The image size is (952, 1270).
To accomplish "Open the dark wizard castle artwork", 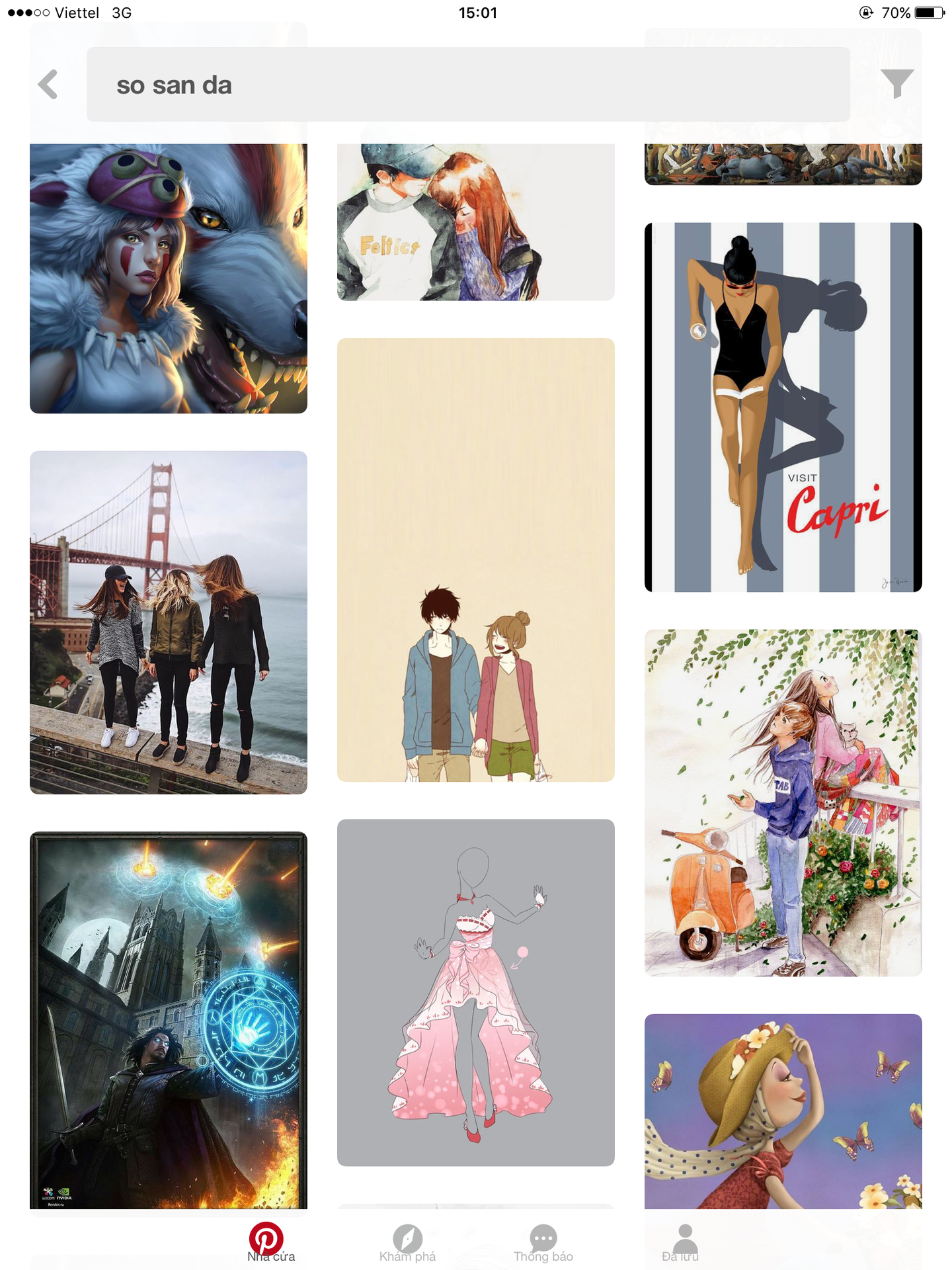I will pyautogui.click(x=168, y=1020).
